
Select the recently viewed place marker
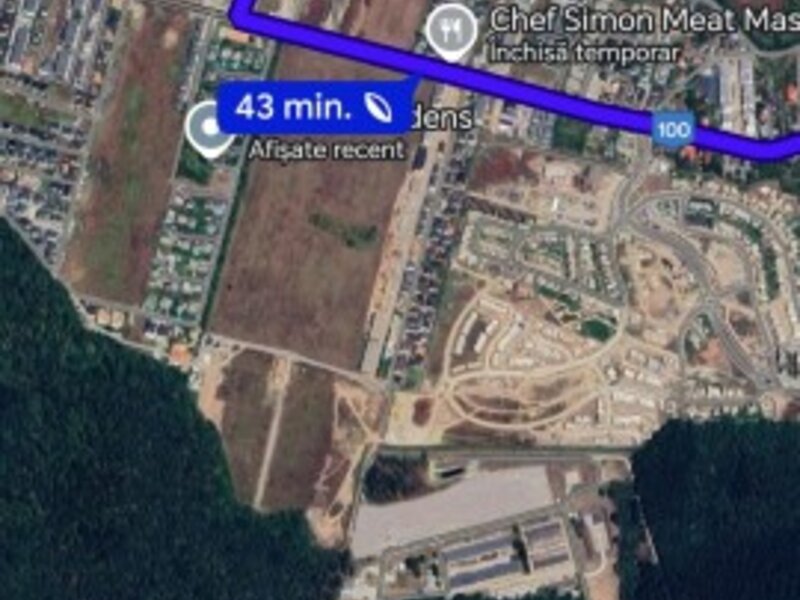[208, 129]
